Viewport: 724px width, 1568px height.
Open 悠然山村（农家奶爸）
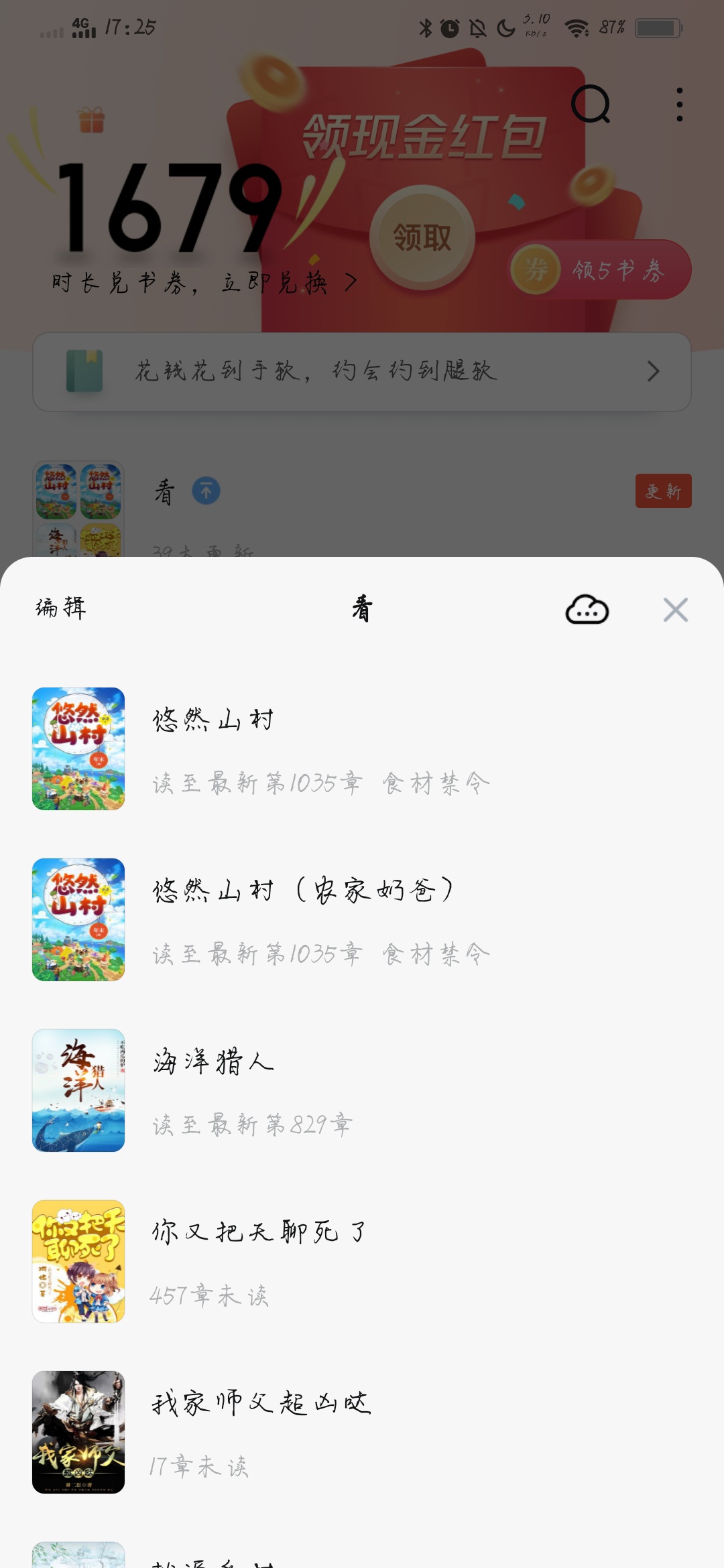(x=303, y=891)
